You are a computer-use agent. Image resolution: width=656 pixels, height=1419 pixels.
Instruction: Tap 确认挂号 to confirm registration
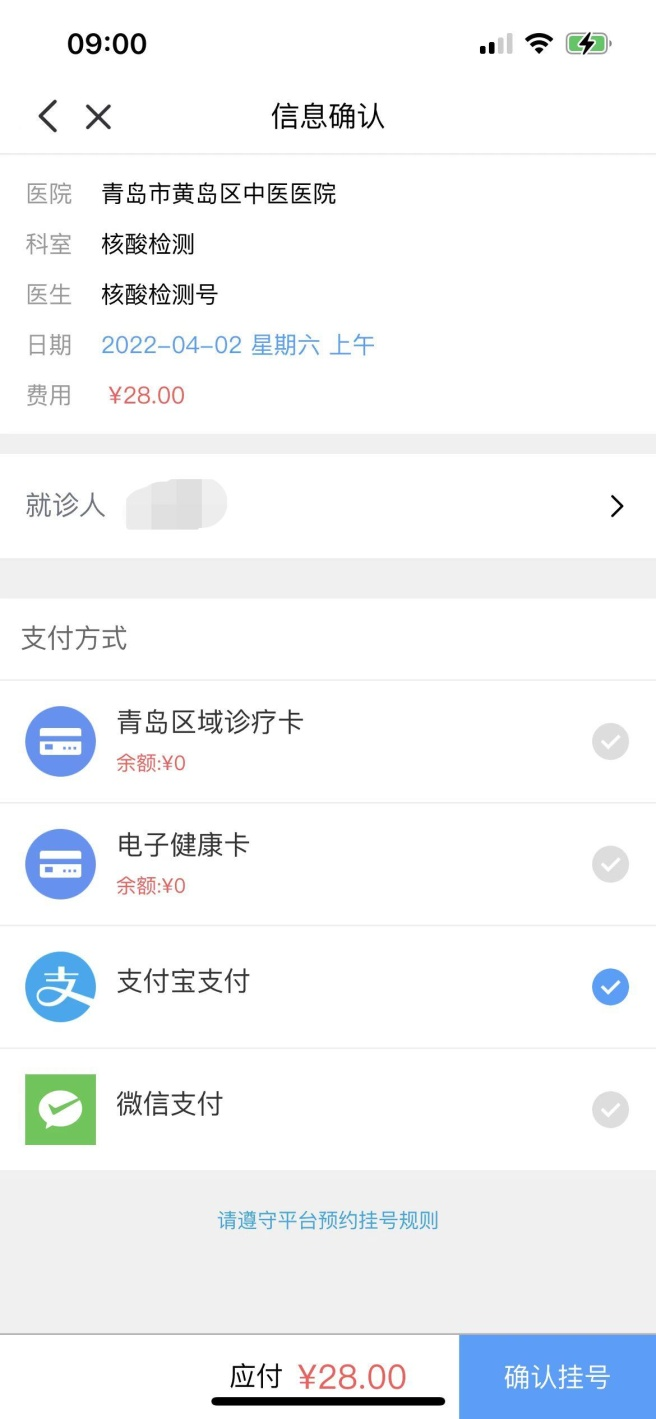pyautogui.click(x=557, y=1377)
